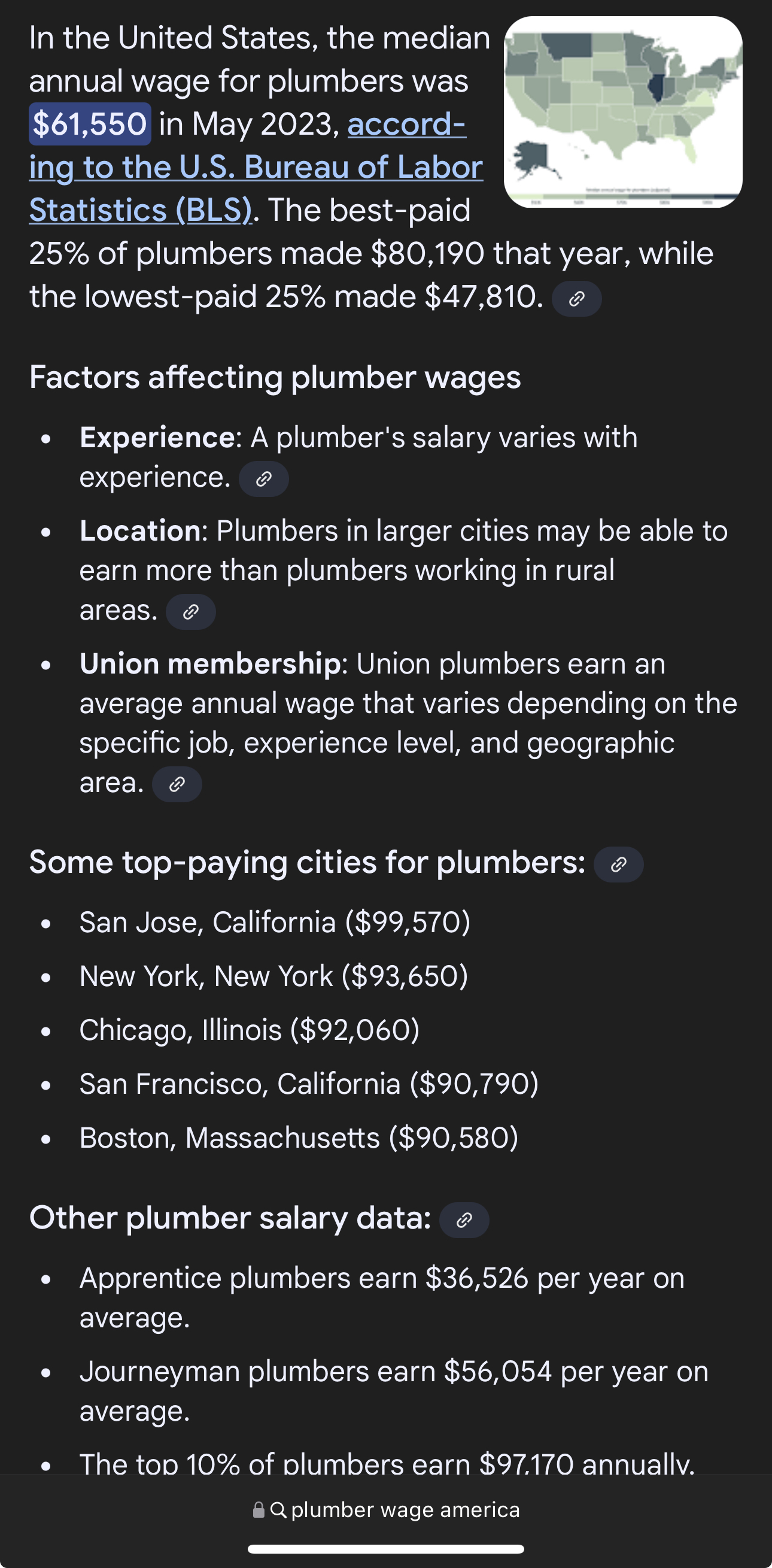The width and height of the screenshot is (772, 1568).
Task: Tap the address bar showing plumber wage america
Action: pos(385,1509)
